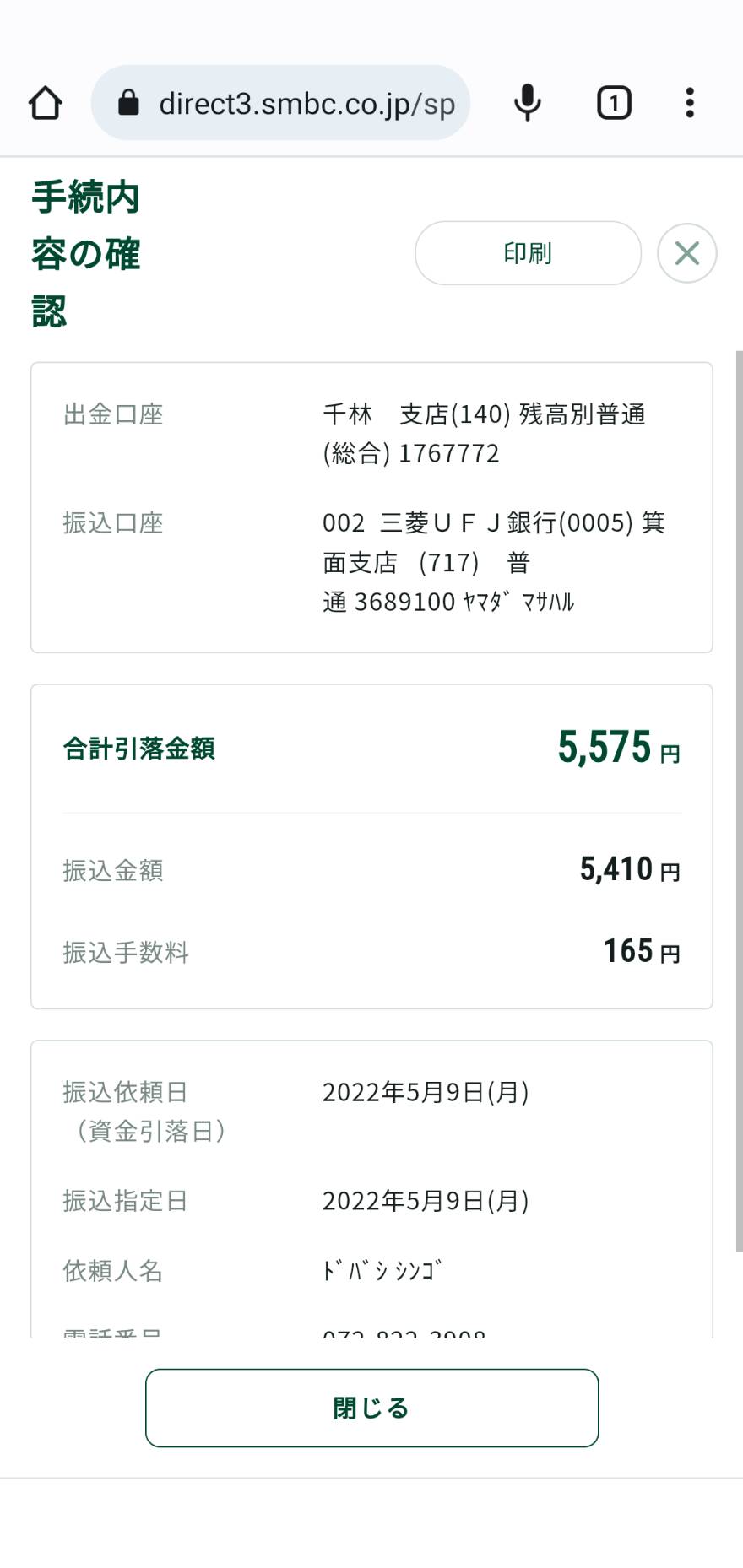Tap the 閉じる button
Image resolution: width=743 pixels, height=1568 pixels.
(371, 1408)
